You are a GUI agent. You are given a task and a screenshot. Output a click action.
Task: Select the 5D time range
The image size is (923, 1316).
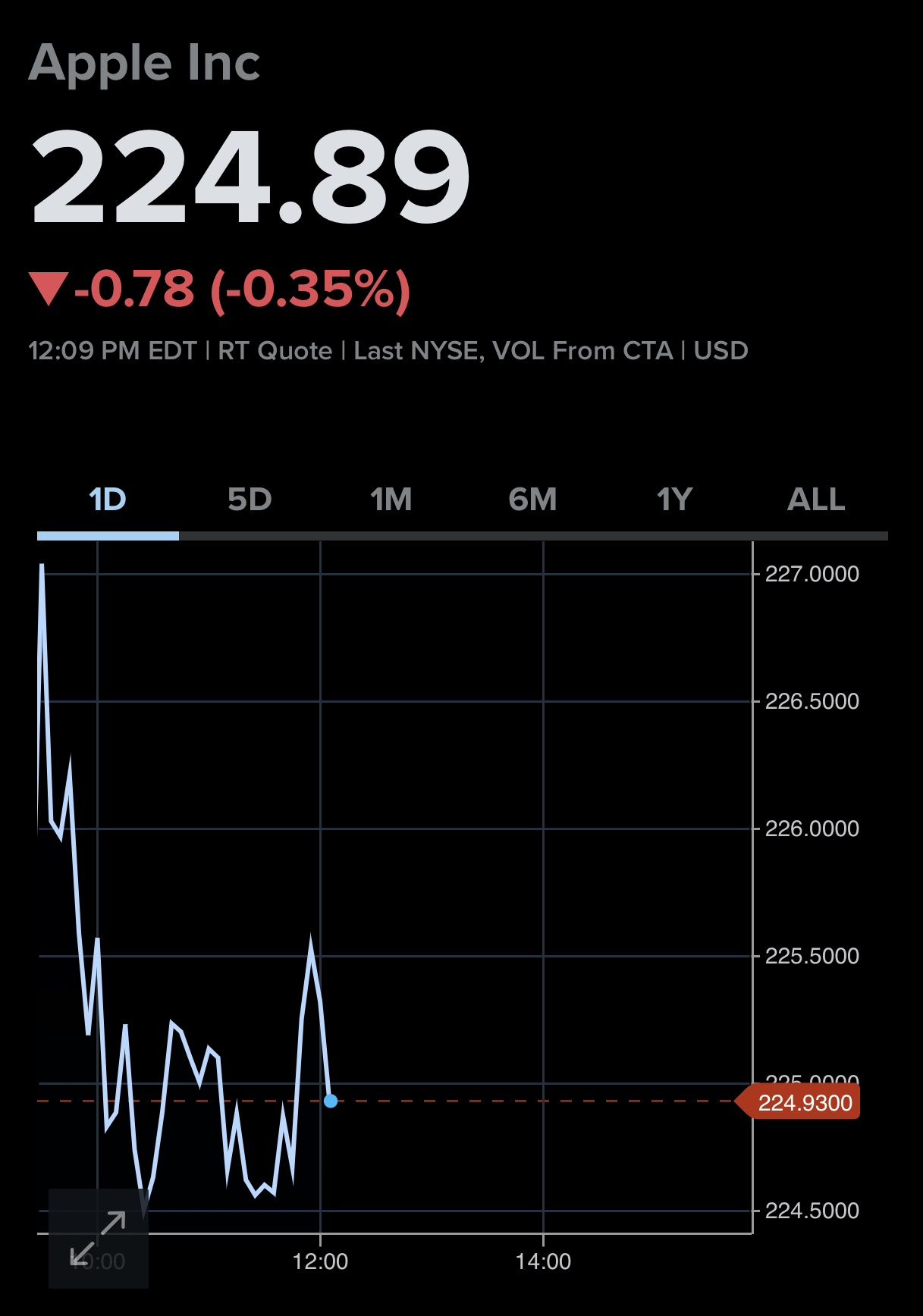[x=250, y=500]
